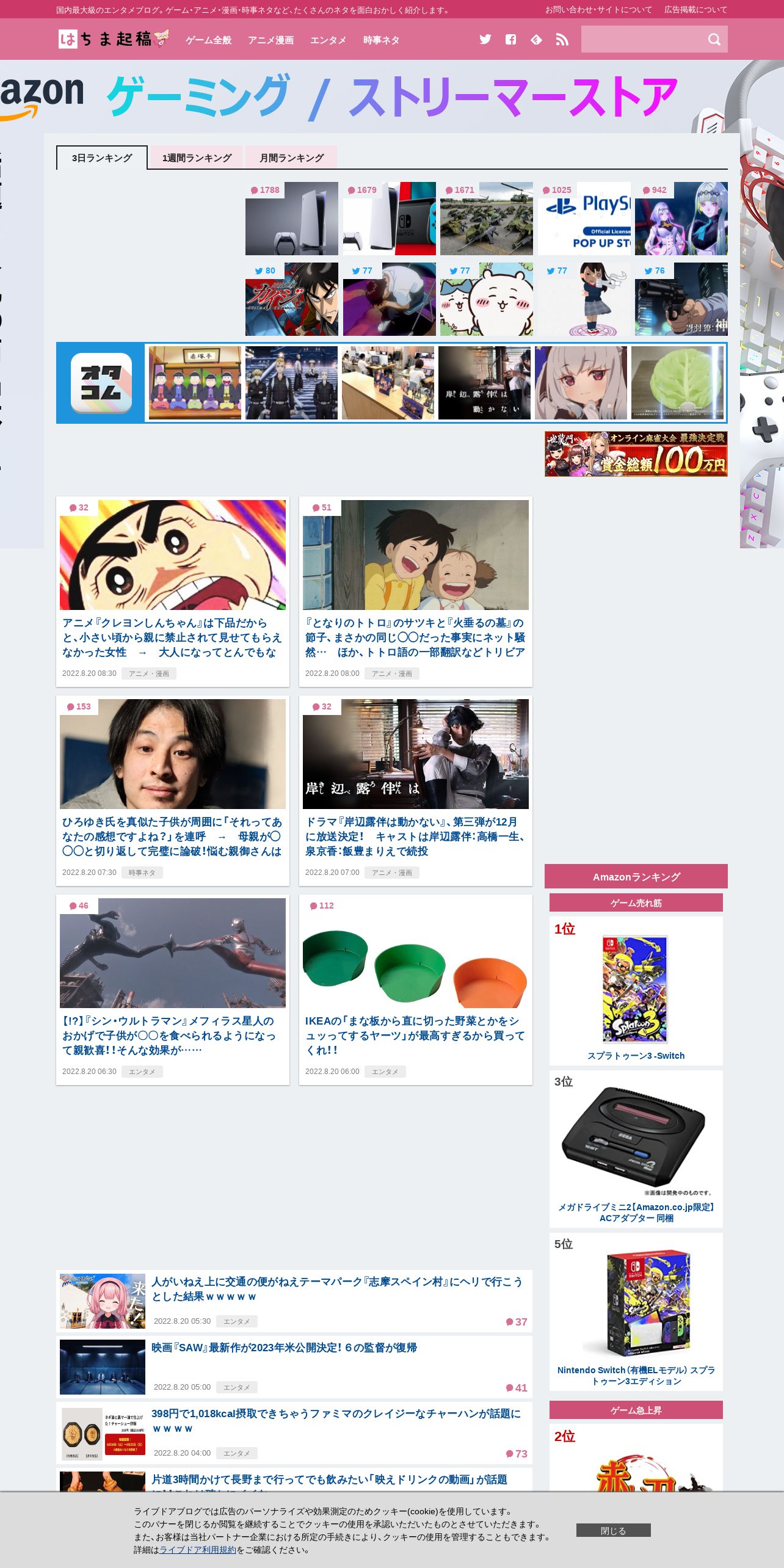Open the Facebook icon in header
The image size is (784, 1568).
pos(511,40)
